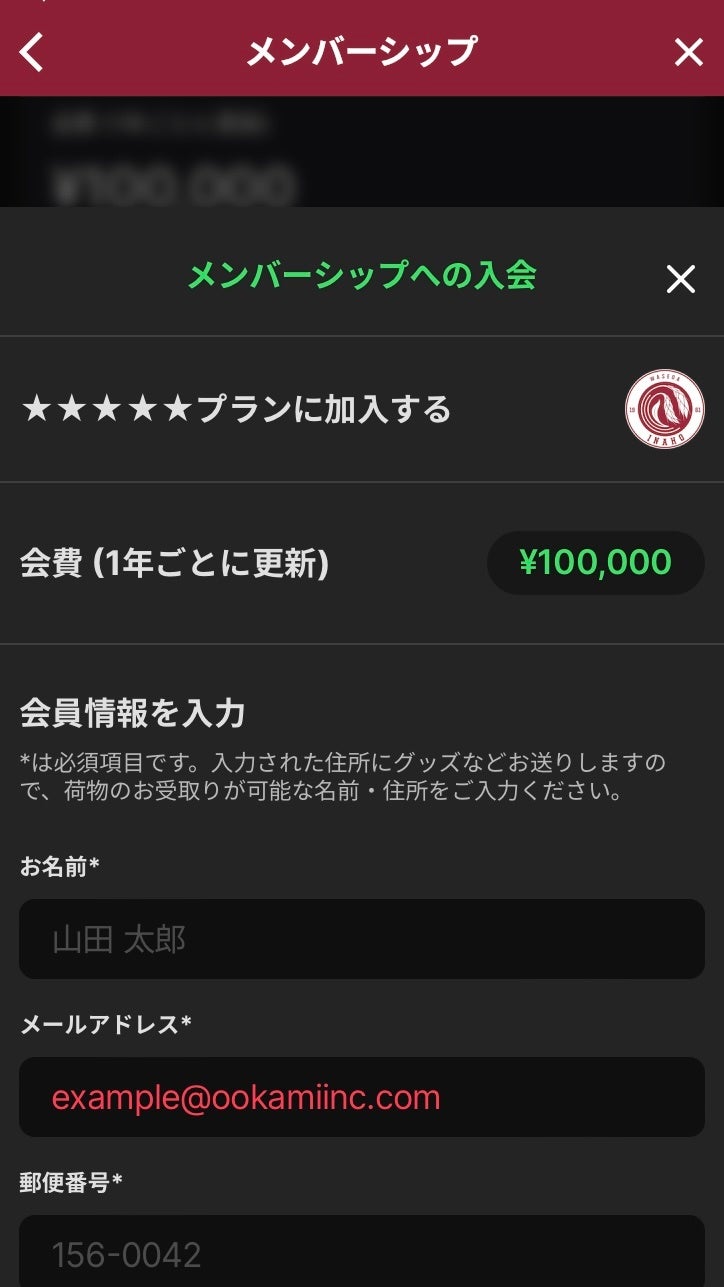
Task: Tap the メールアドレス input field
Action: point(362,1097)
